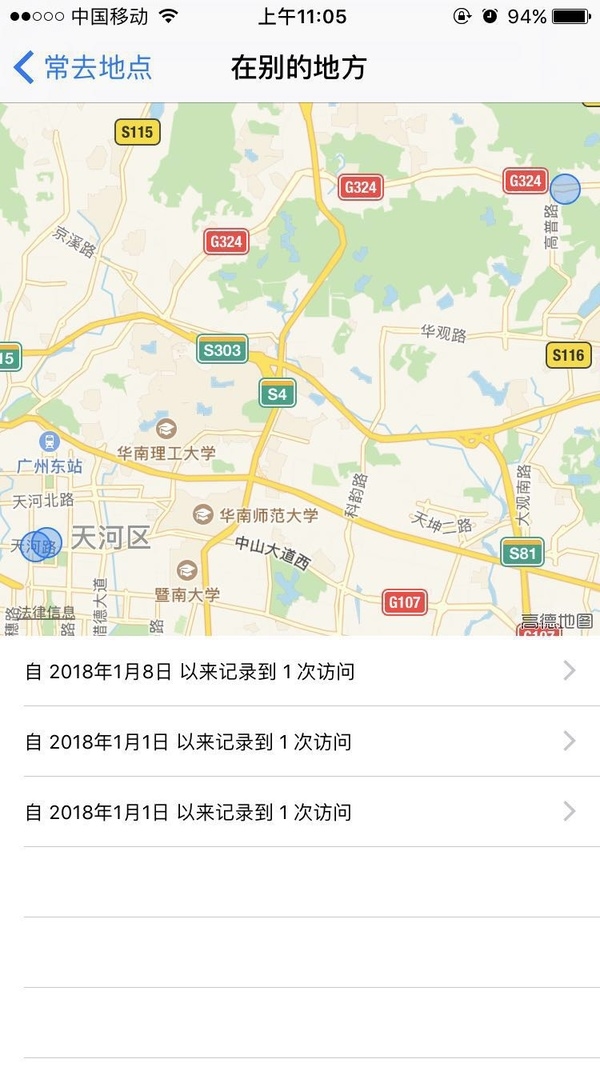Screen dimensions: 600x1067
Task: Open the visit recorded since 2018年1月8日
Action: click(300, 671)
